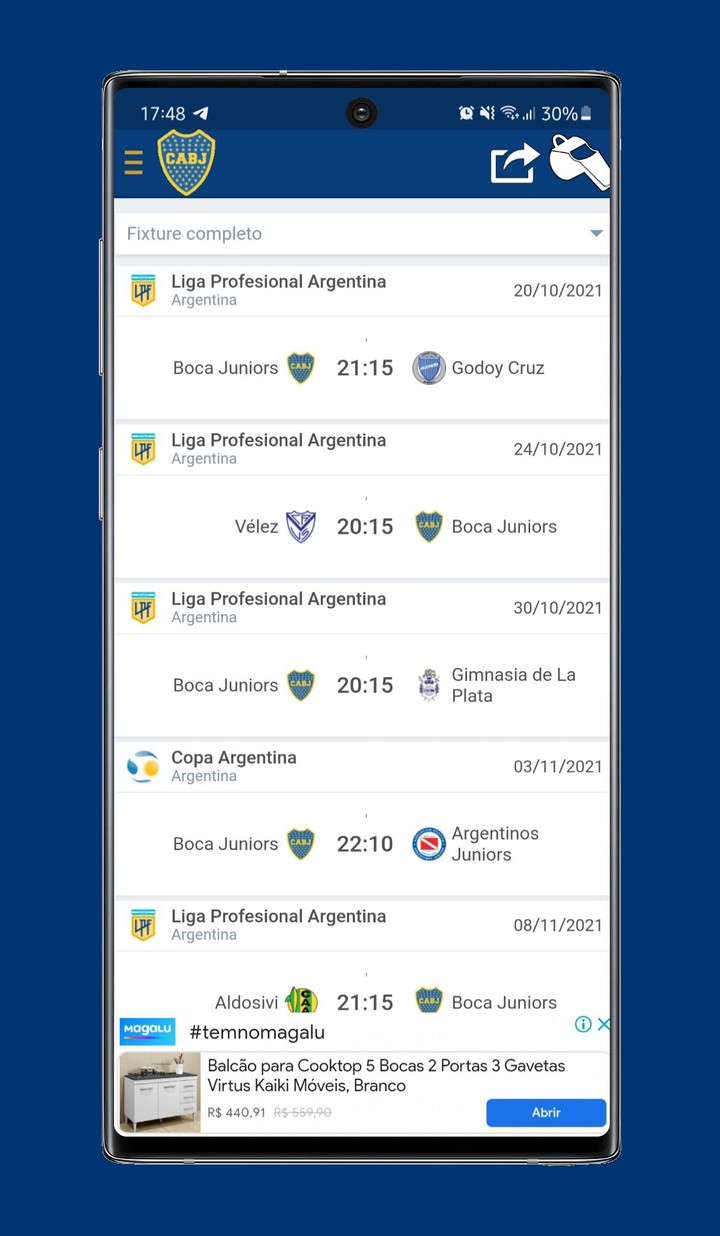Viewport: 720px width, 1236px height.
Task: Tap the Copa Argentina competition logo
Action: (x=143, y=766)
